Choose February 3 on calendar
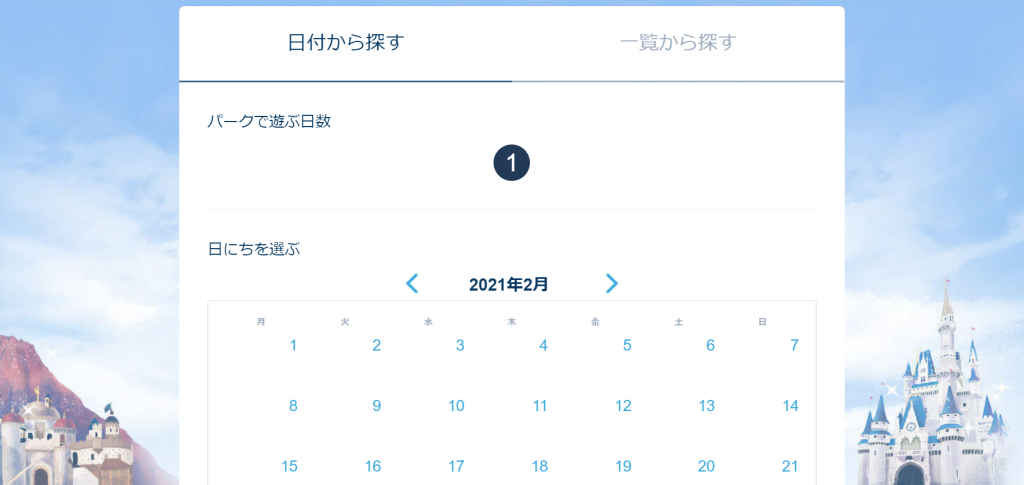1024x485 pixels. click(460, 346)
